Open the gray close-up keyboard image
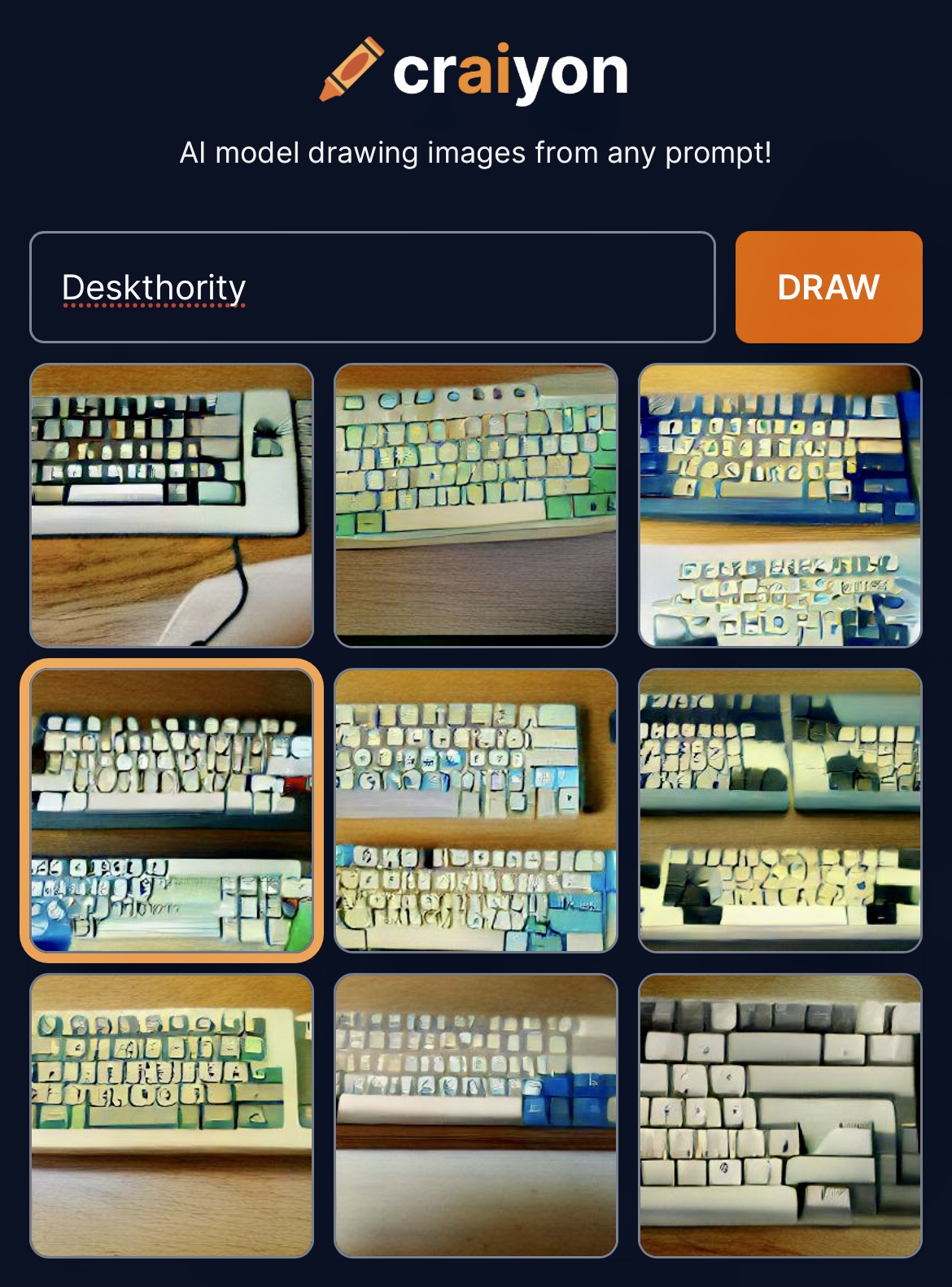Image resolution: width=952 pixels, height=1287 pixels. pyautogui.click(x=780, y=1115)
